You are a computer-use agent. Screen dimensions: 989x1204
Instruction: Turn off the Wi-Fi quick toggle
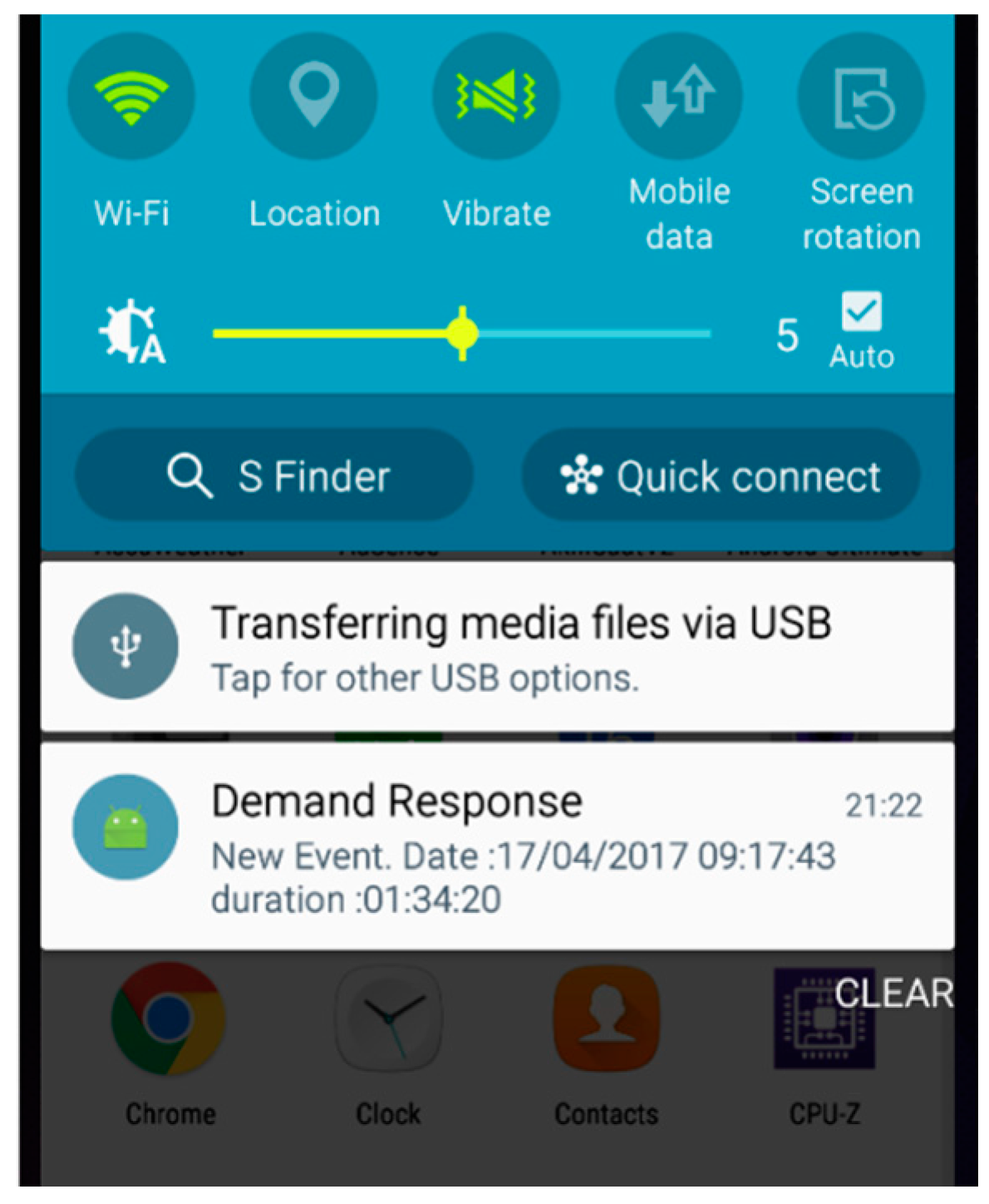click(x=131, y=97)
